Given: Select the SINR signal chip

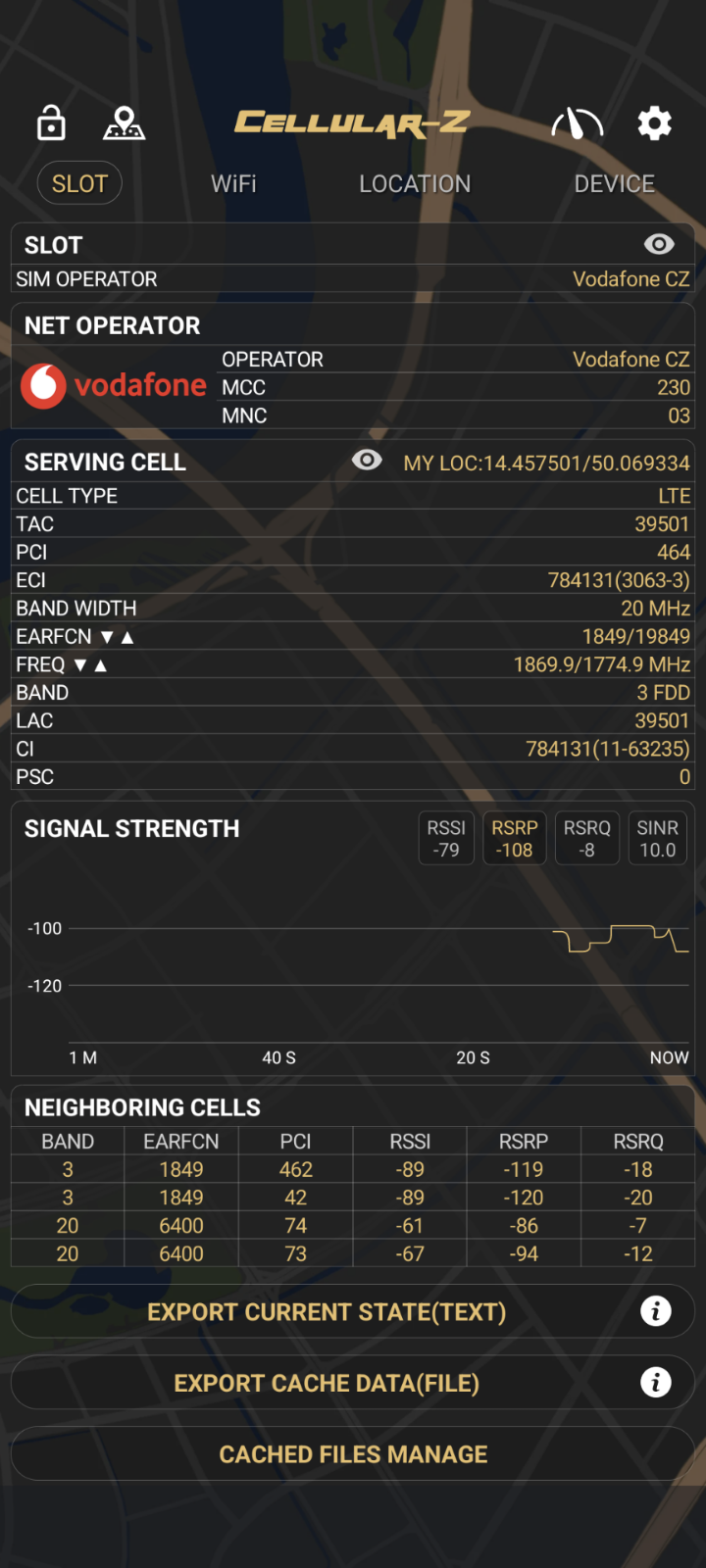Looking at the screenshot, I should [x=657, y=838].
